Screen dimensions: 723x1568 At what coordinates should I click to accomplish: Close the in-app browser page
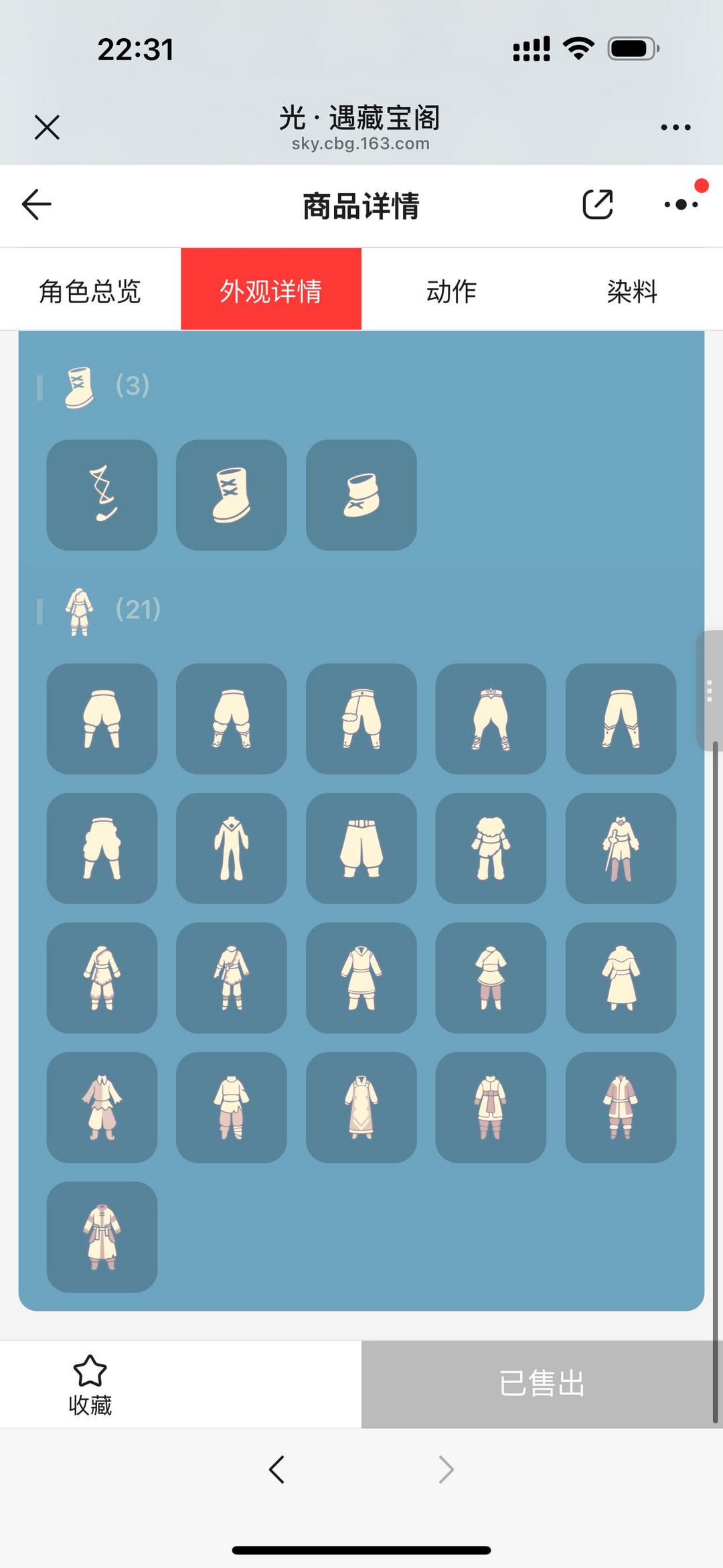47,127
